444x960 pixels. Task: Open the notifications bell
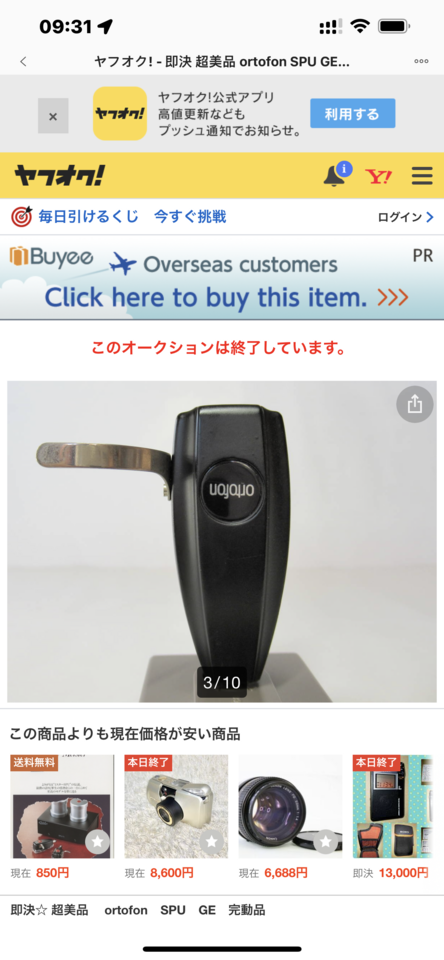point(336,175)
